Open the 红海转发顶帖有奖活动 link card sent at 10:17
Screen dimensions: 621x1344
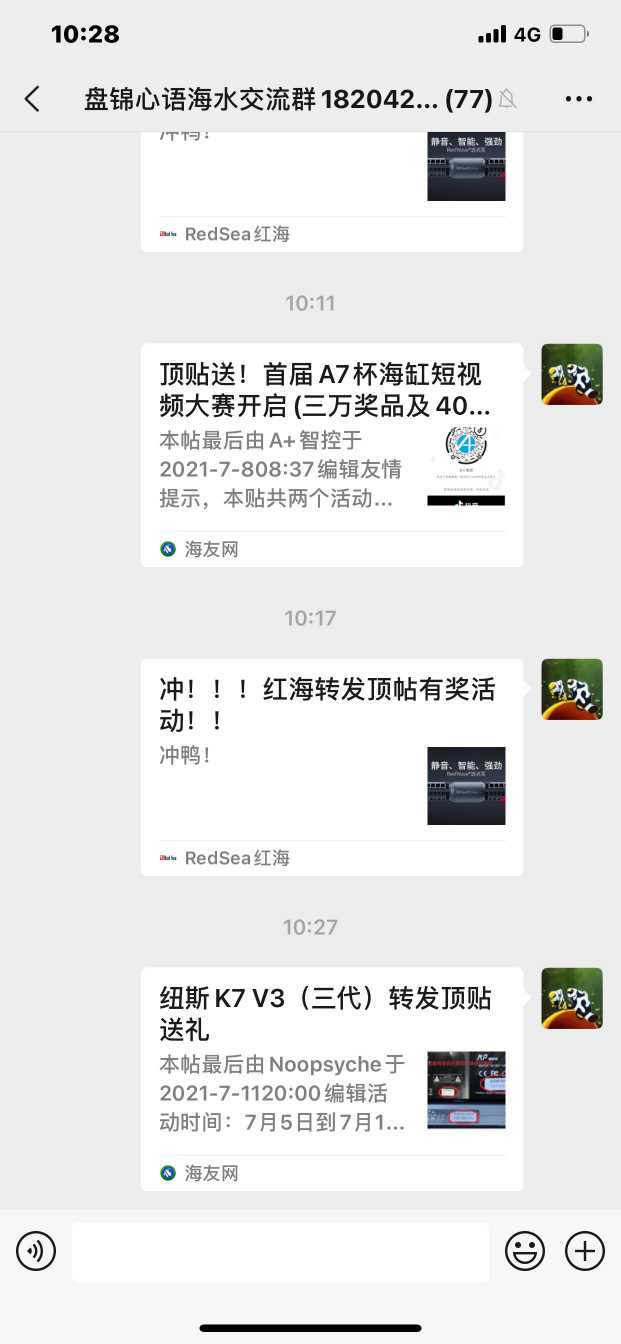pyautogui.click(x=331, y=766)
